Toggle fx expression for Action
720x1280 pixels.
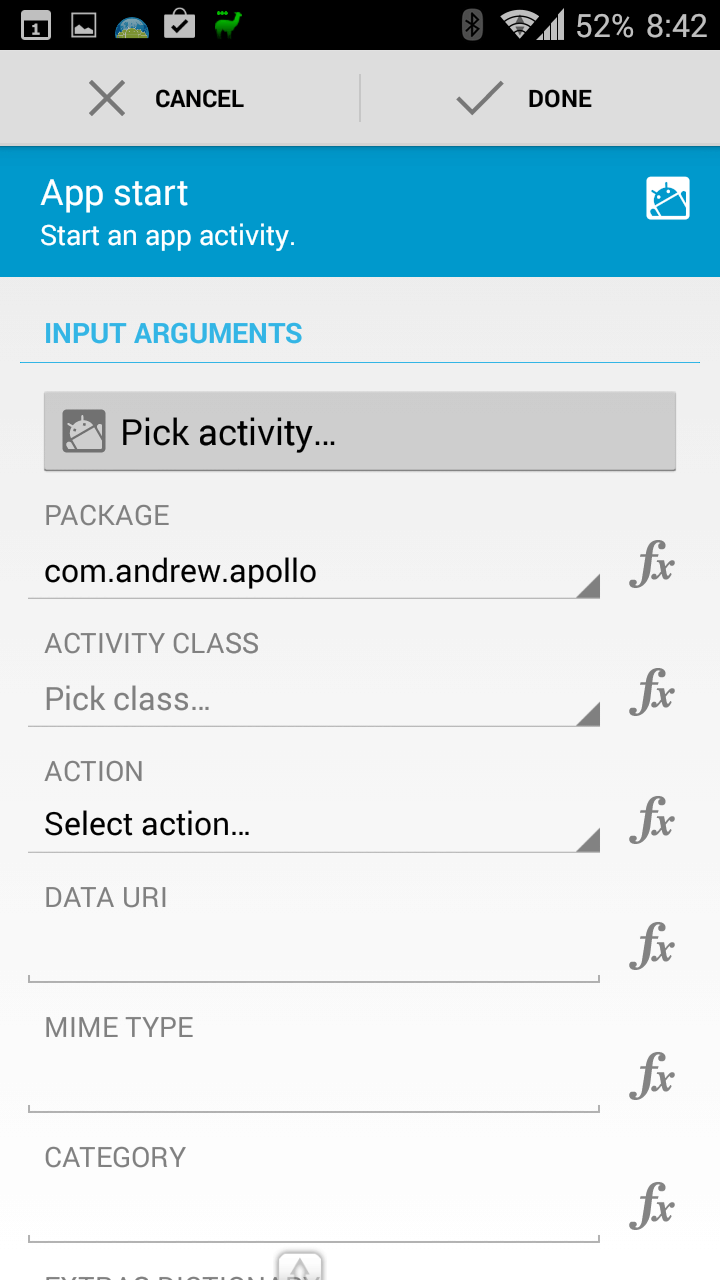pos(652,819)
